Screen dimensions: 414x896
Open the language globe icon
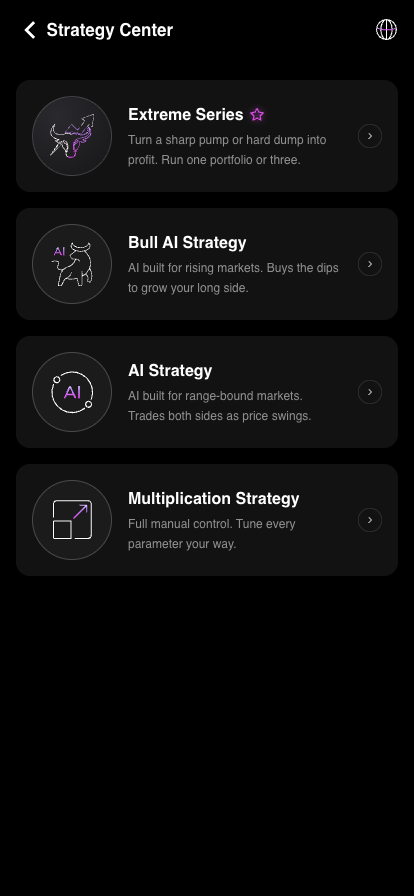pyautogui.click(x=386, y=30)
